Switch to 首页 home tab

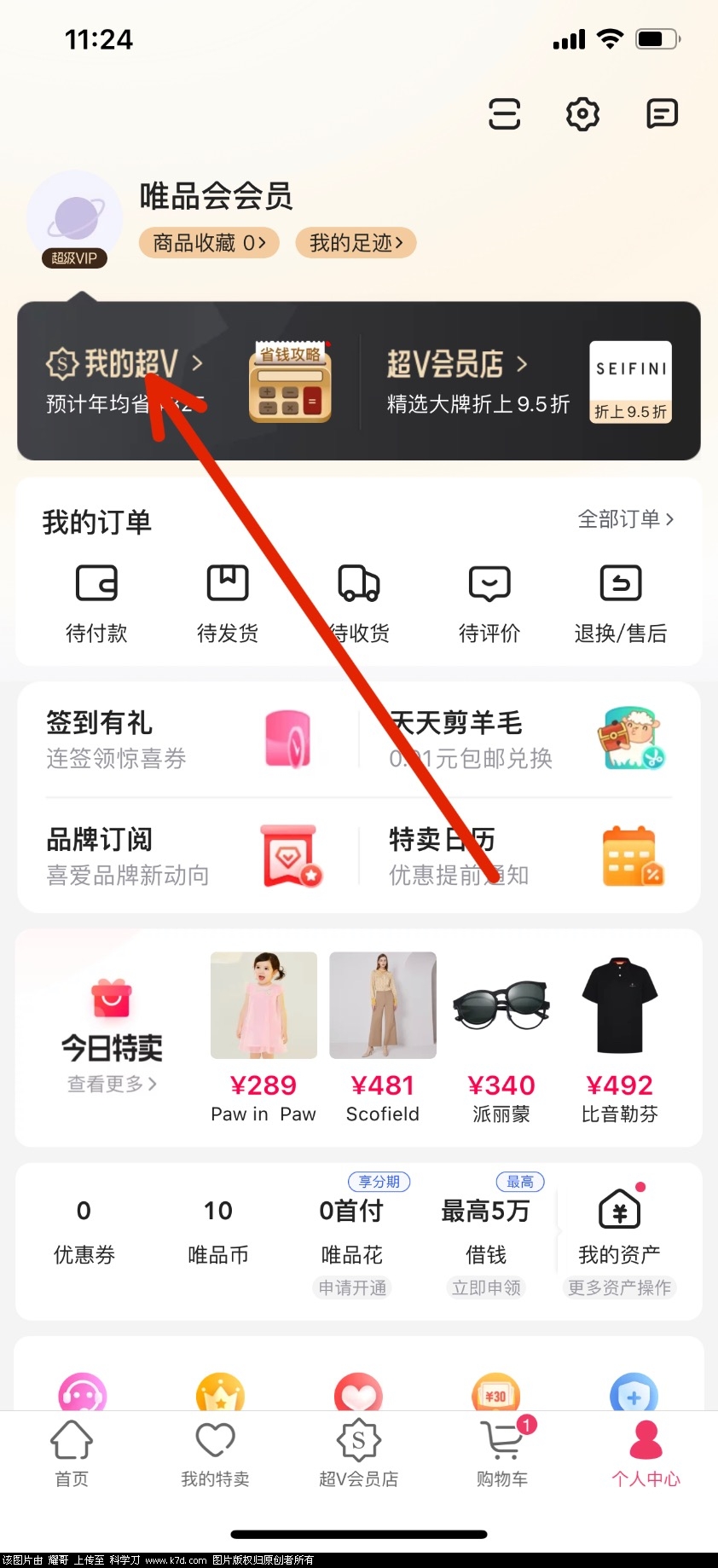coord(72,1454)
